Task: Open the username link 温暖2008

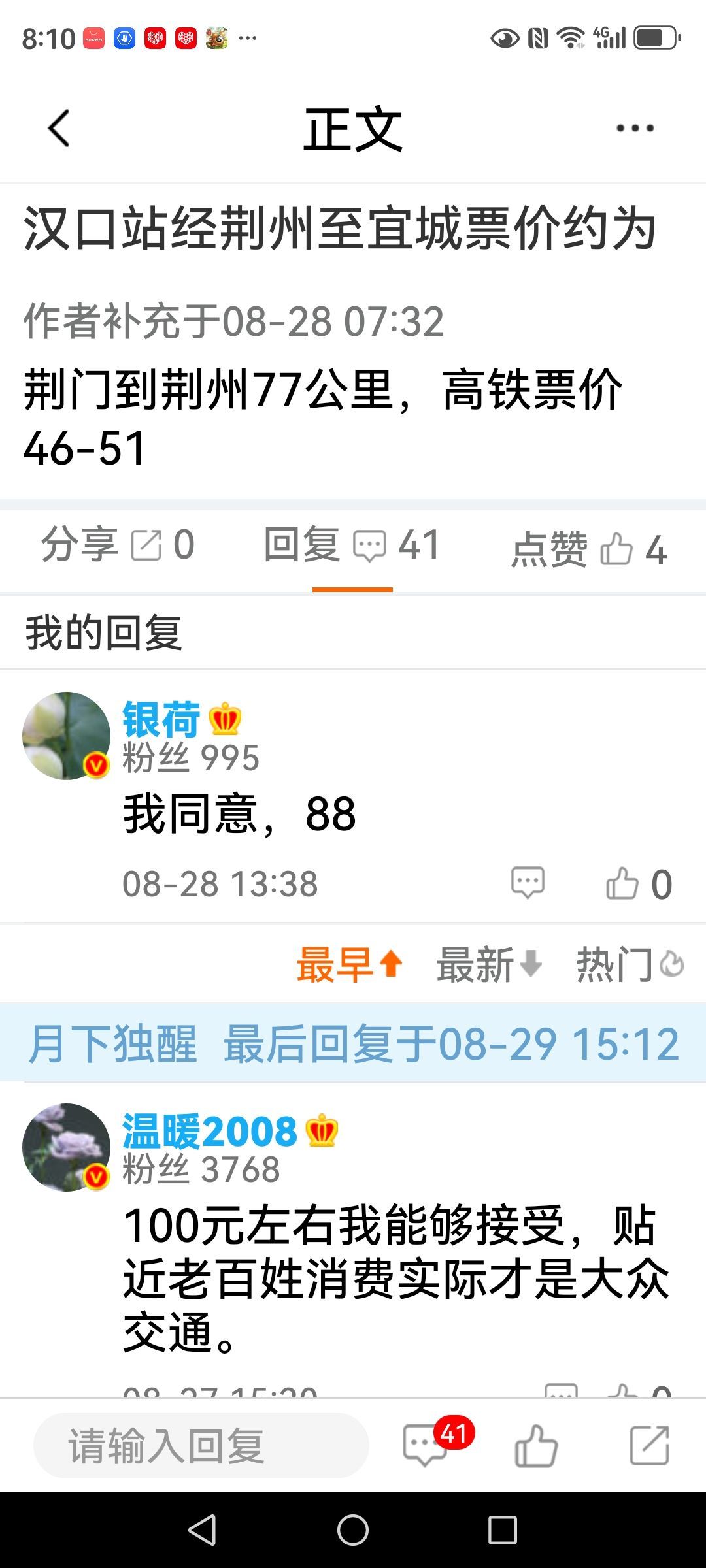Action: tap(209, 1131)
